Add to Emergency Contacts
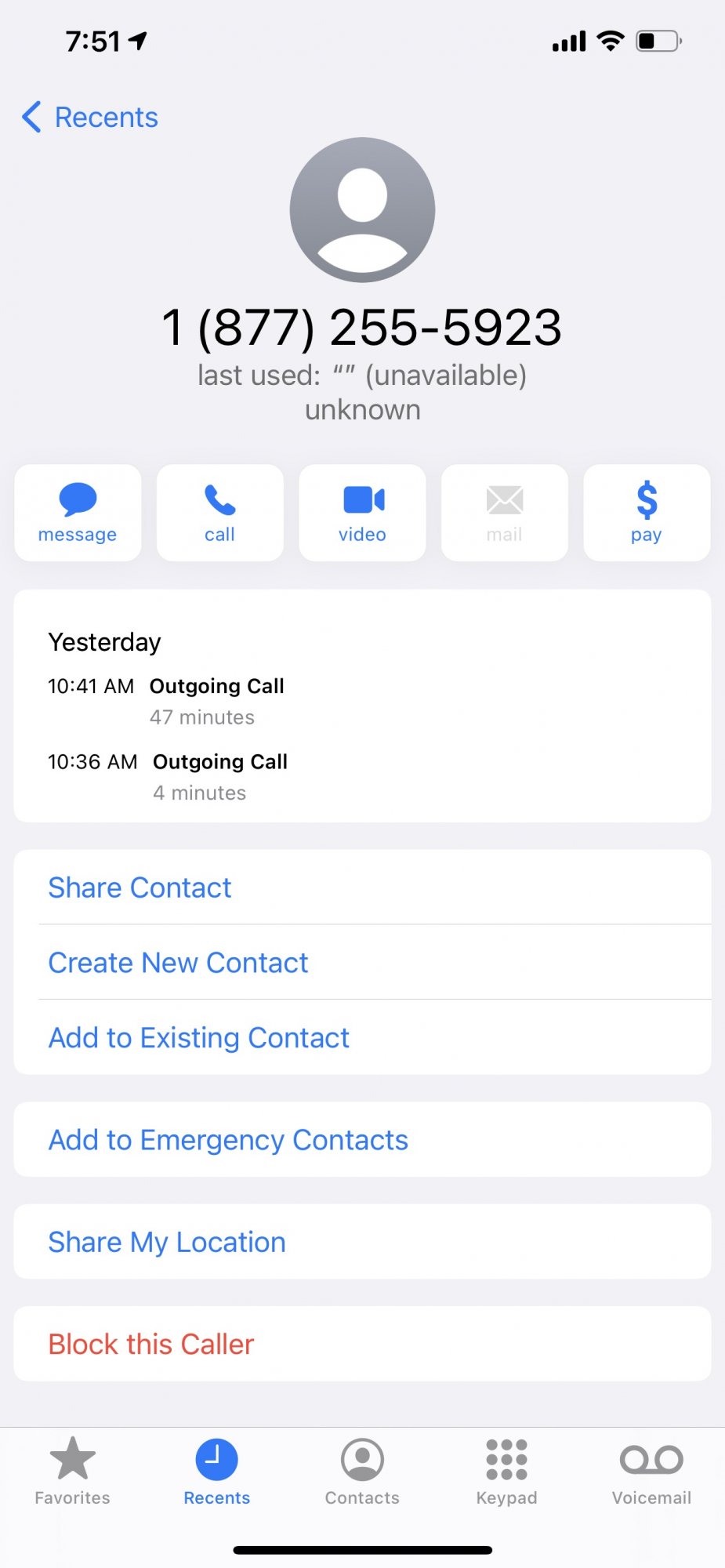Image resolution: width=725 pixels, height=1568 pixels. tap(228, 1140)
